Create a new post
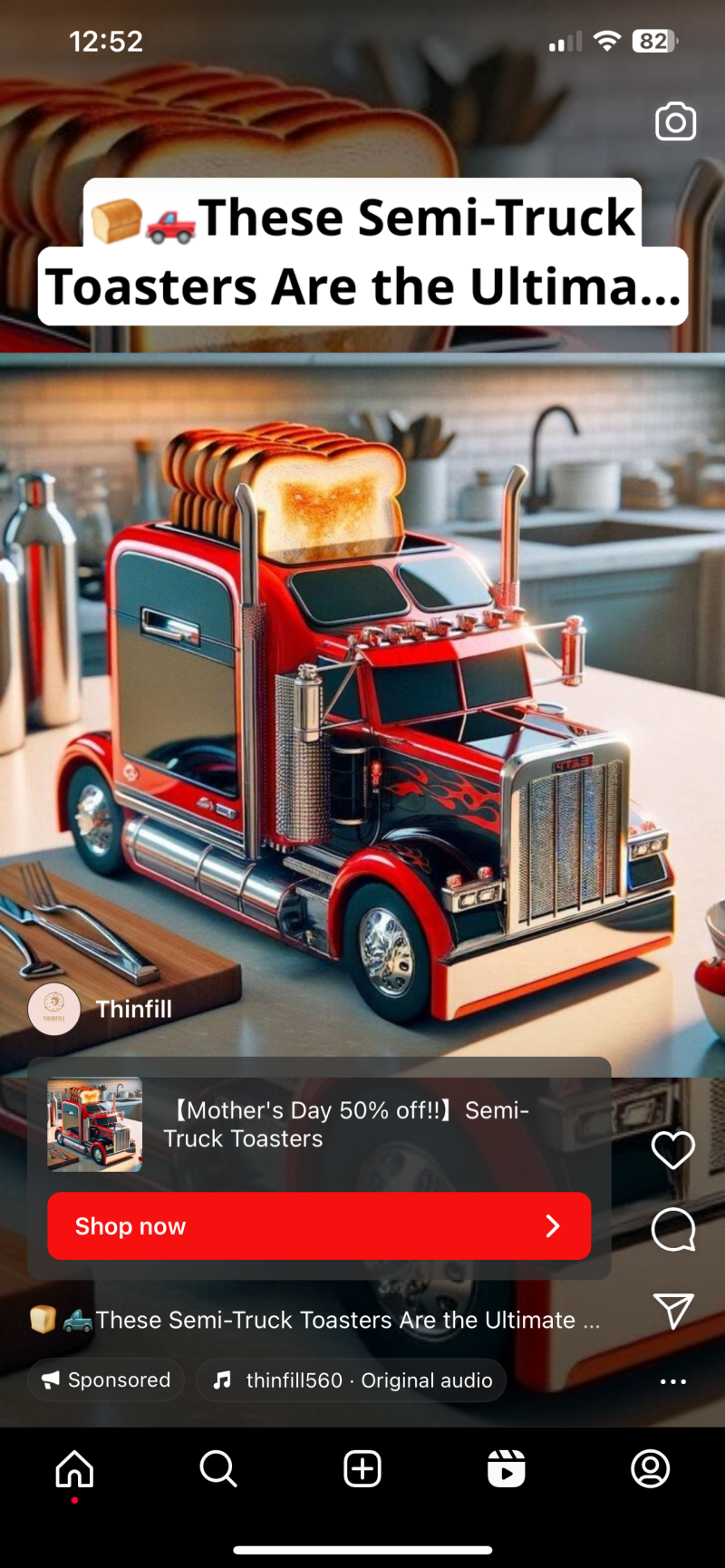The image size is (725, 1568). tap(362, 1468)
